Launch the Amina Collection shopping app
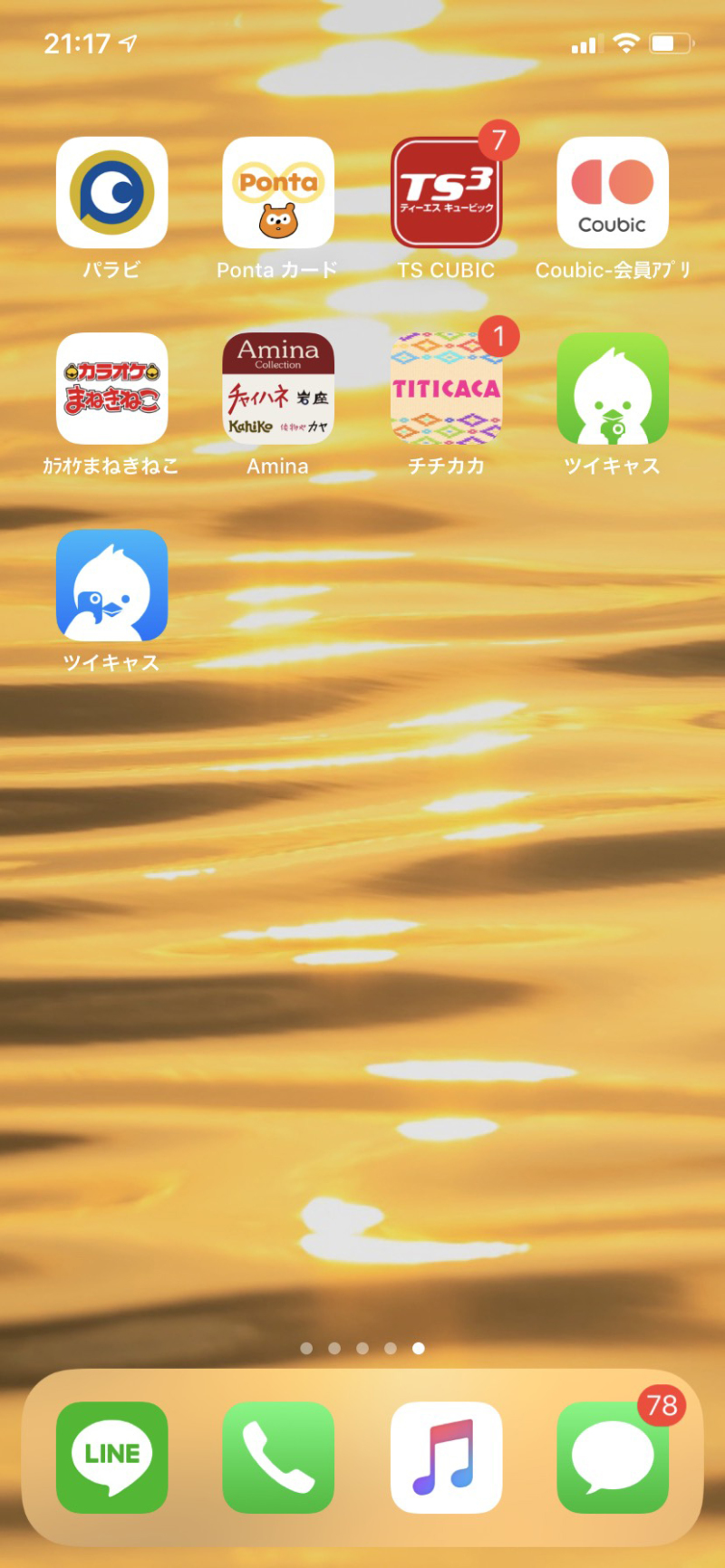The width and height of the screenshot is (725, 1568). click(277, 389)
